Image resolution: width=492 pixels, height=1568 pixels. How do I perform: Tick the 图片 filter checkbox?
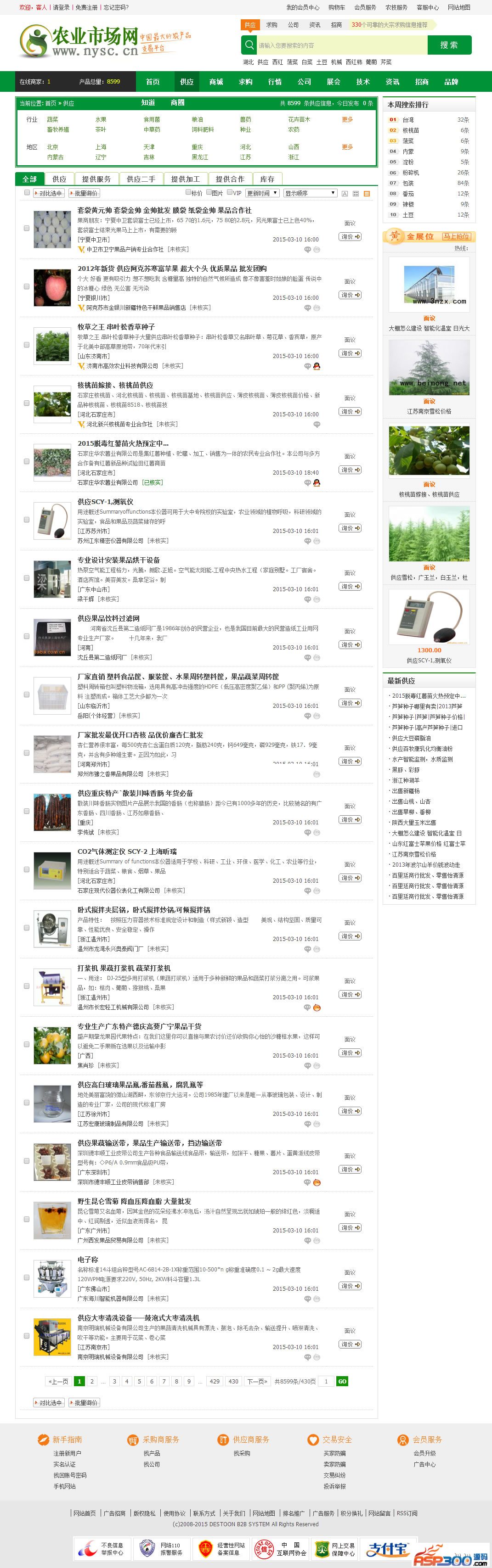208,192
